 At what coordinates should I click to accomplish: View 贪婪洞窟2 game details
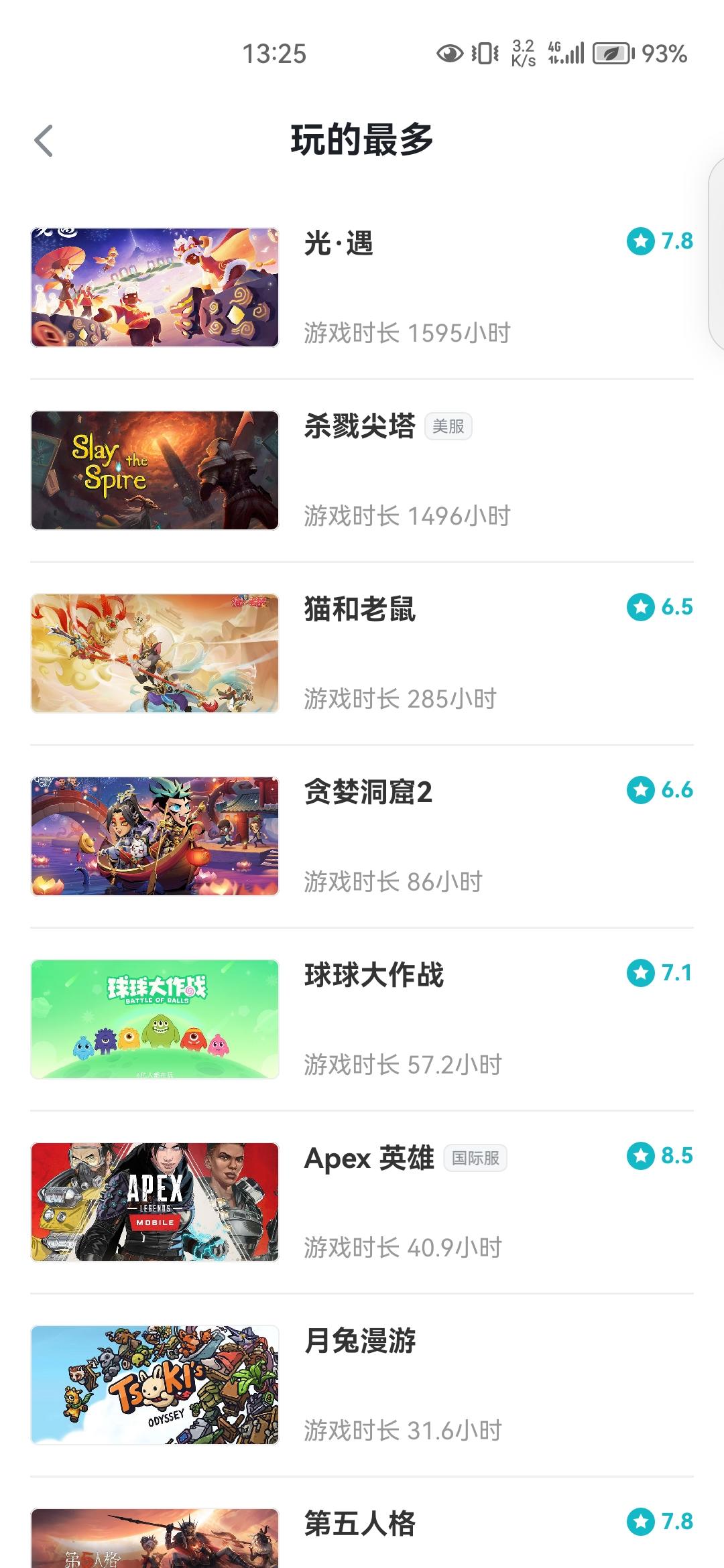click(367, 792)
